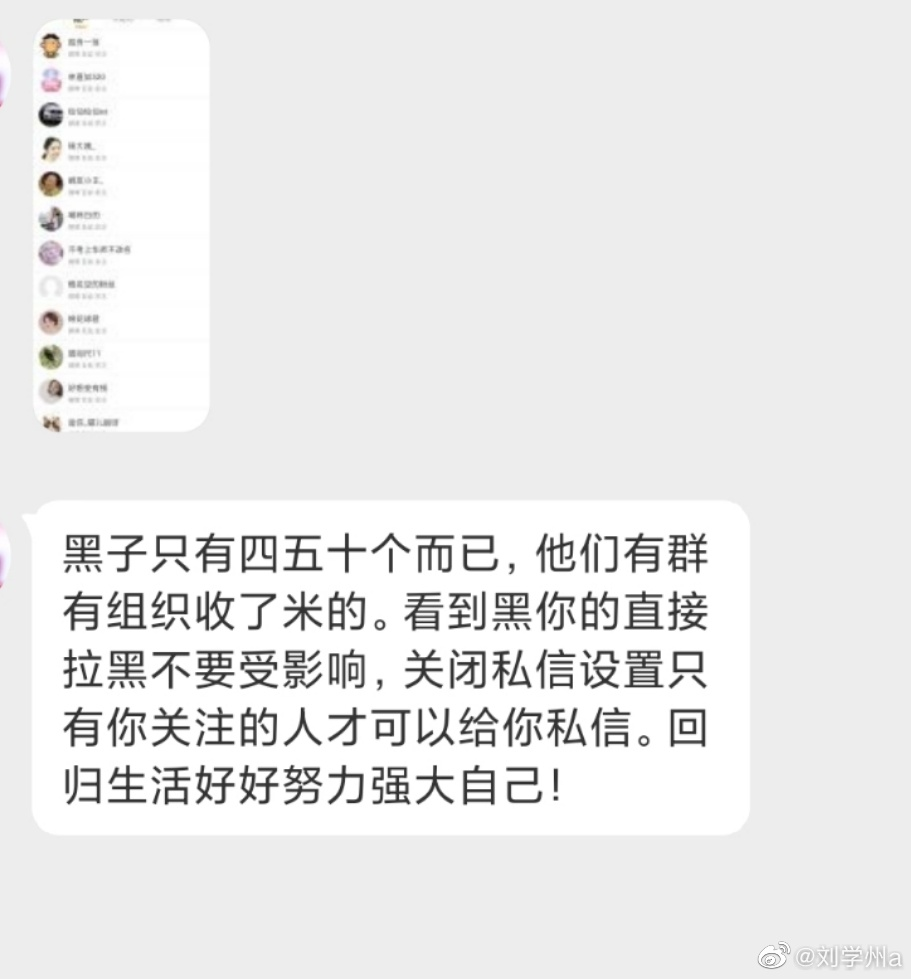This screenshot has width=911, height=979.
Task: Click the blank default profile avatar in the list
Action: click(x=49, y=287)
